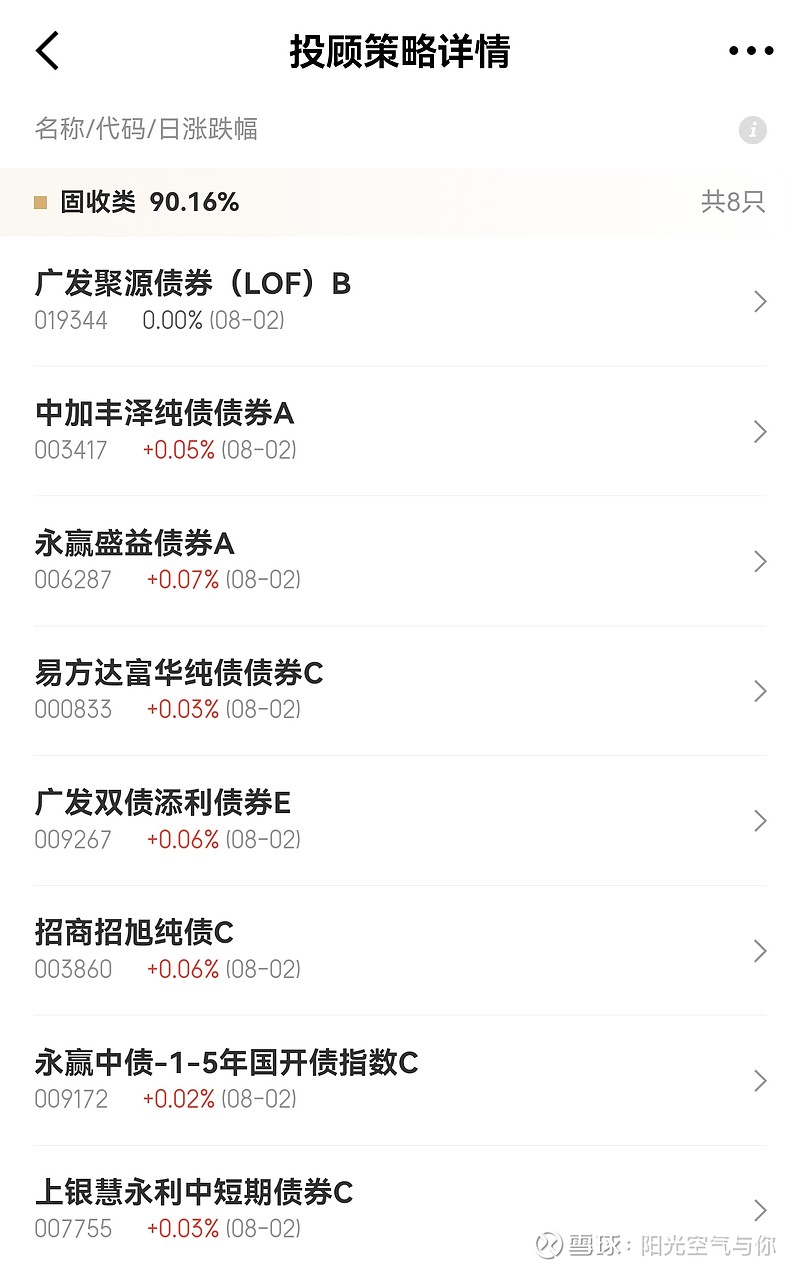The image size is (800, 1270).
Task: Go back from 投顾策略详情 page
Action: (x=47, y=51)
